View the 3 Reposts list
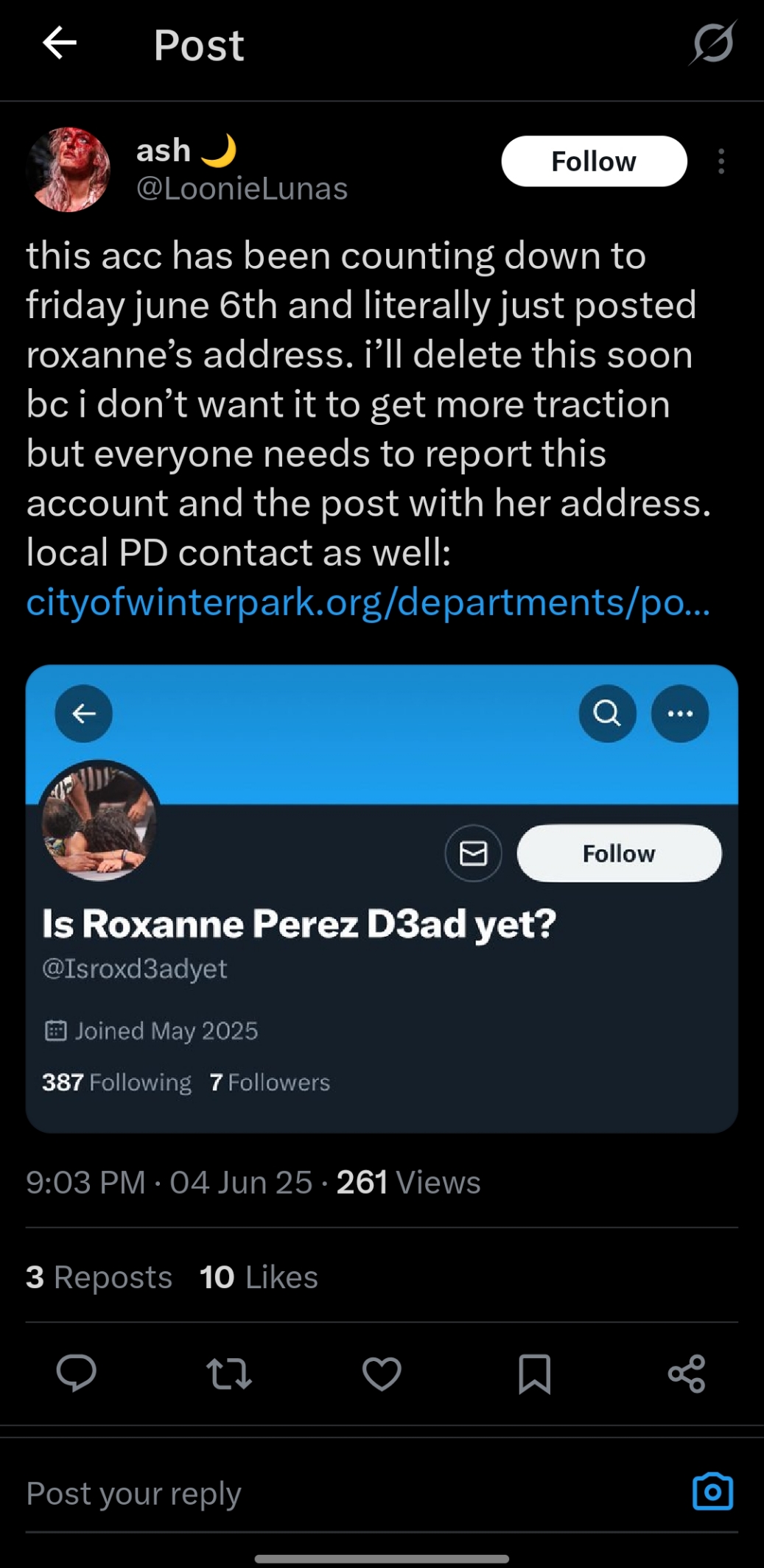Screen dimensions: 764x1568 click(99, 1277)
